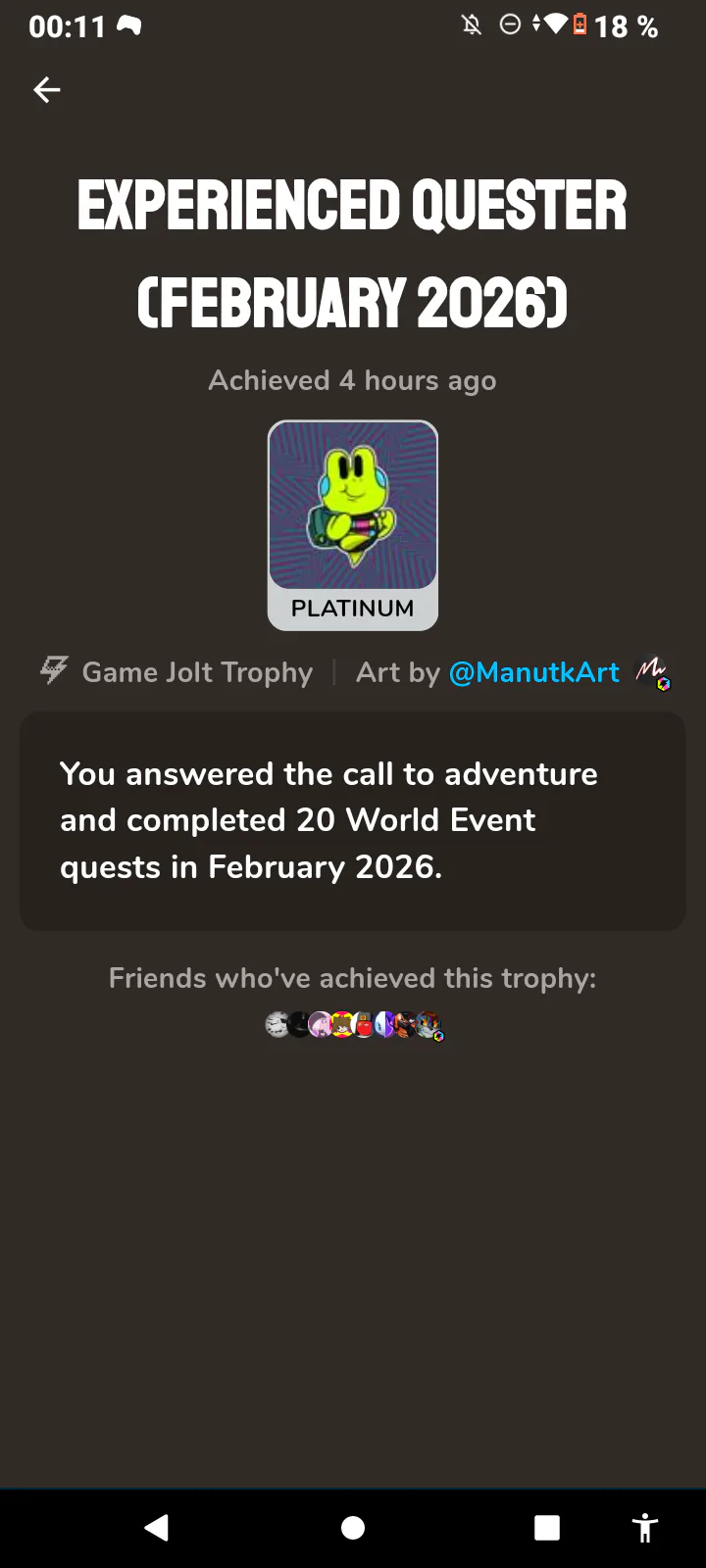Image resolution: width=706 pixels, height=1568 pixels.
Task: Open @ManutkArt artist profile link
Action: [x=533, y=672]
